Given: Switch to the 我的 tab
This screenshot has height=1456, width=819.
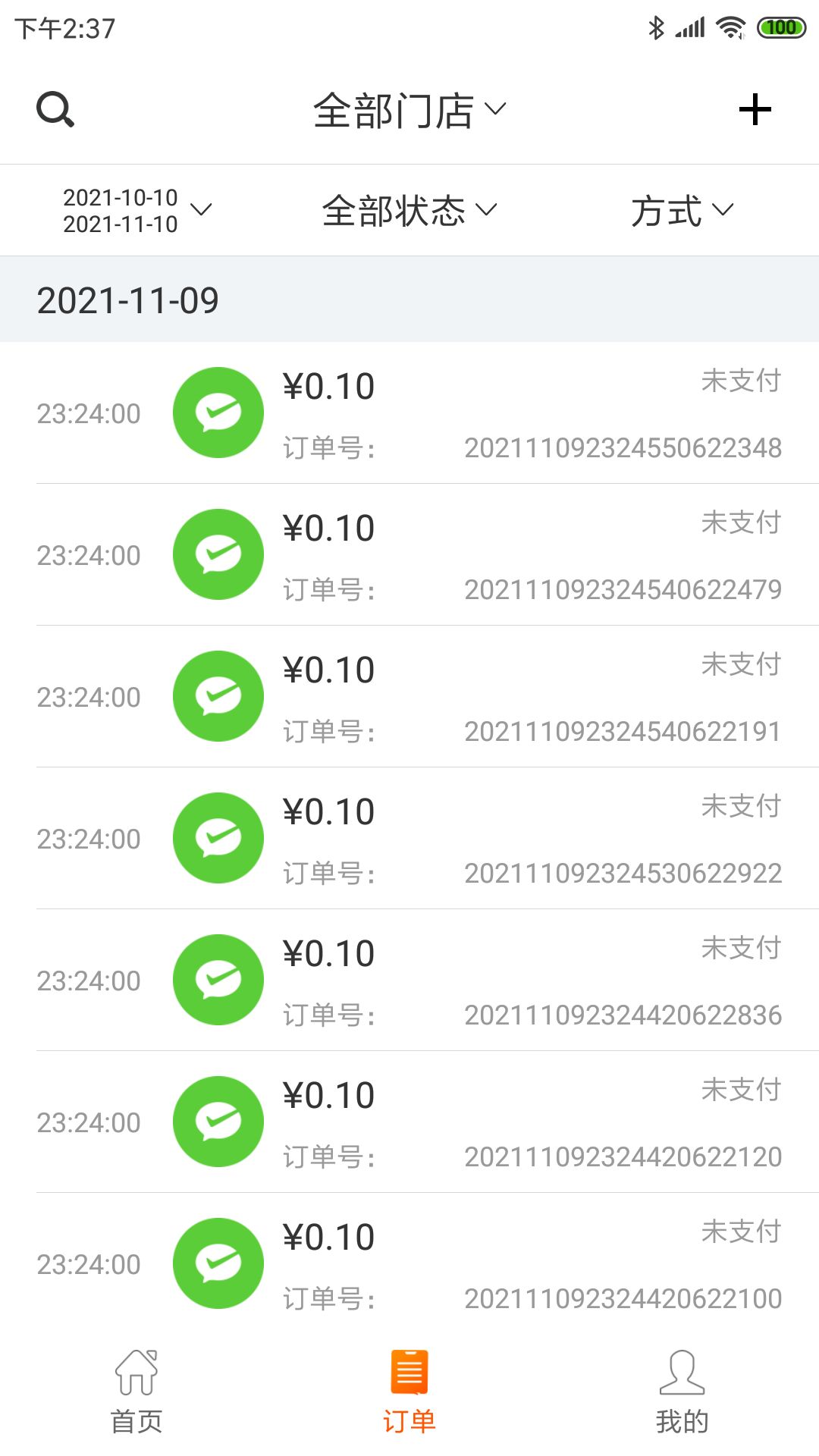Looking at the screenshot, I should pyautogui.click(x=682, y=1401).
